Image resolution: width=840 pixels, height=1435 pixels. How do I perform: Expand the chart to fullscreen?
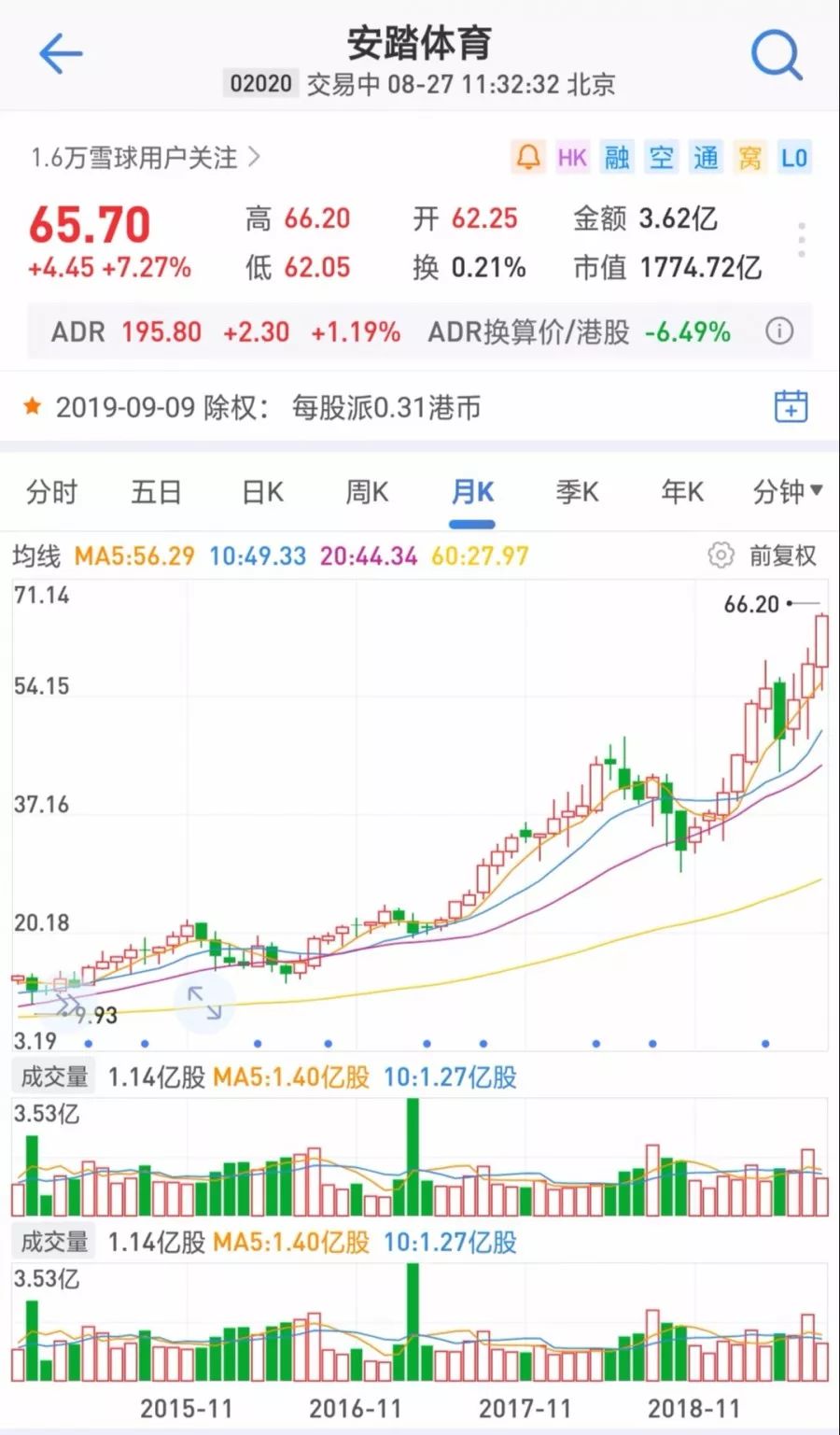click(x=204, y=1003)
